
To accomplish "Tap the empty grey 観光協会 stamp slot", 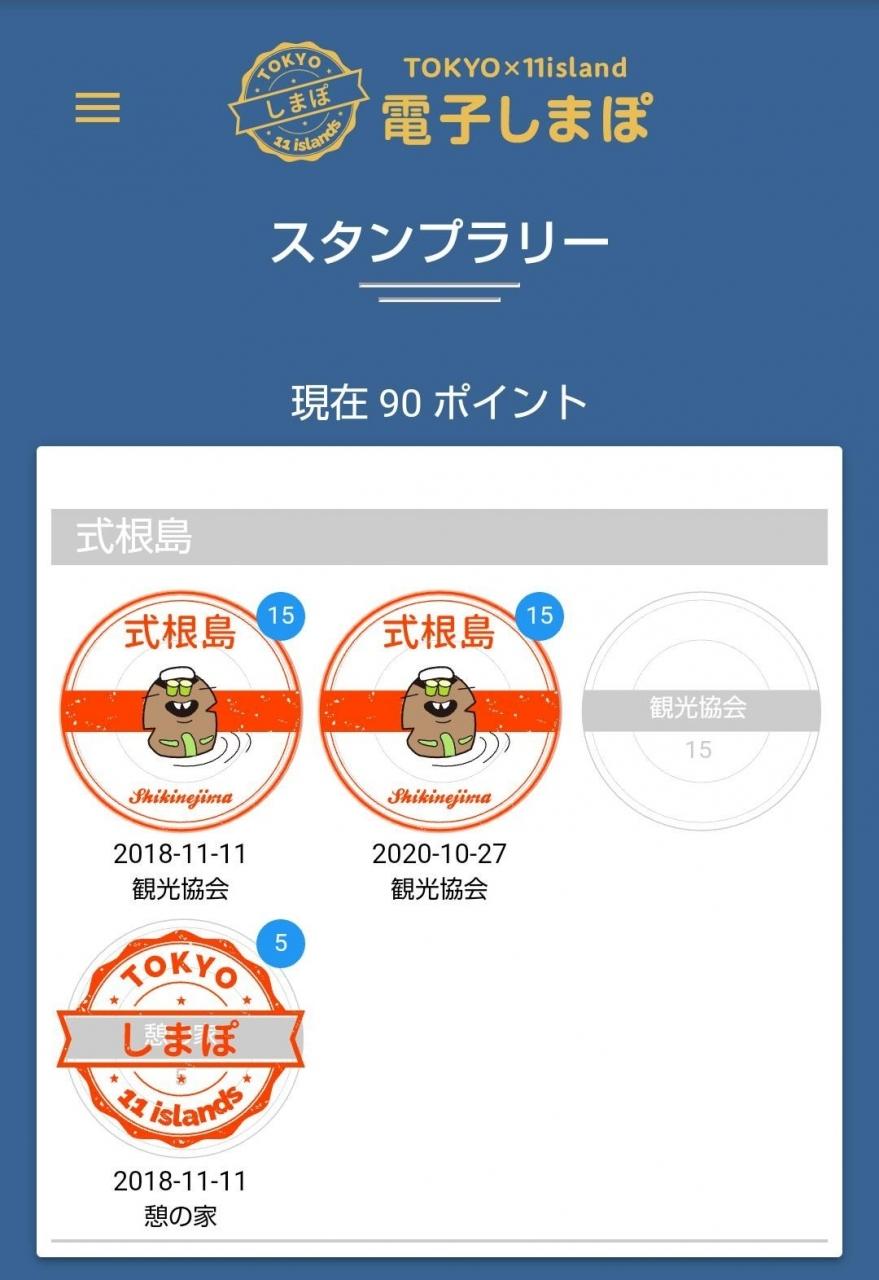I will [x=700, y=711].
